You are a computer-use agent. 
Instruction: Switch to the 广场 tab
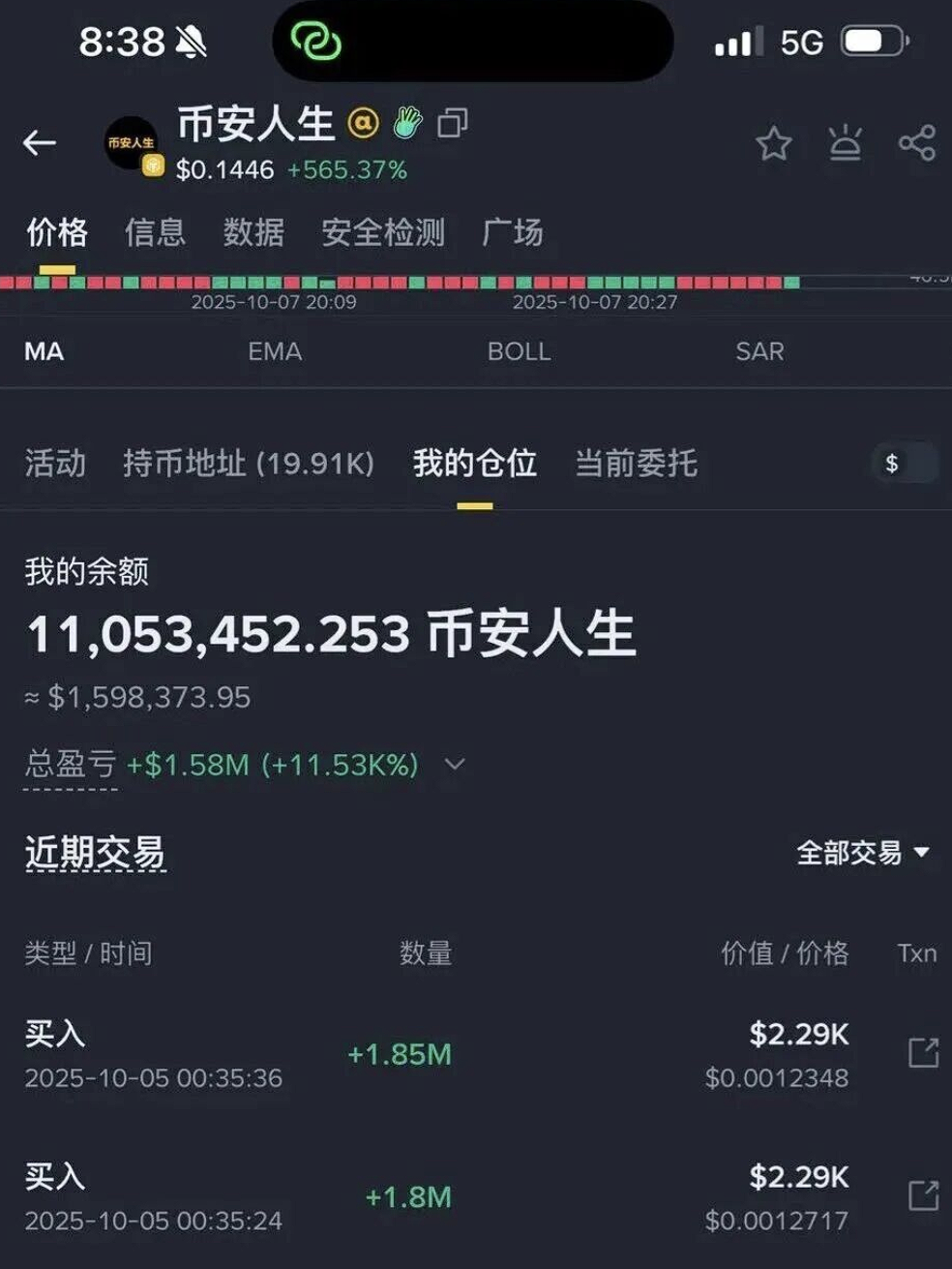(513, 232)
